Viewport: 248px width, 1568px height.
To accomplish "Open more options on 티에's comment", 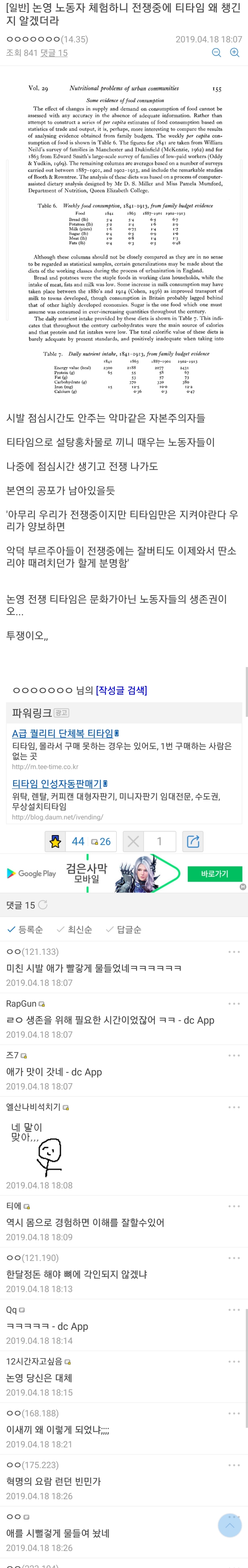I will coord(234,1206).
